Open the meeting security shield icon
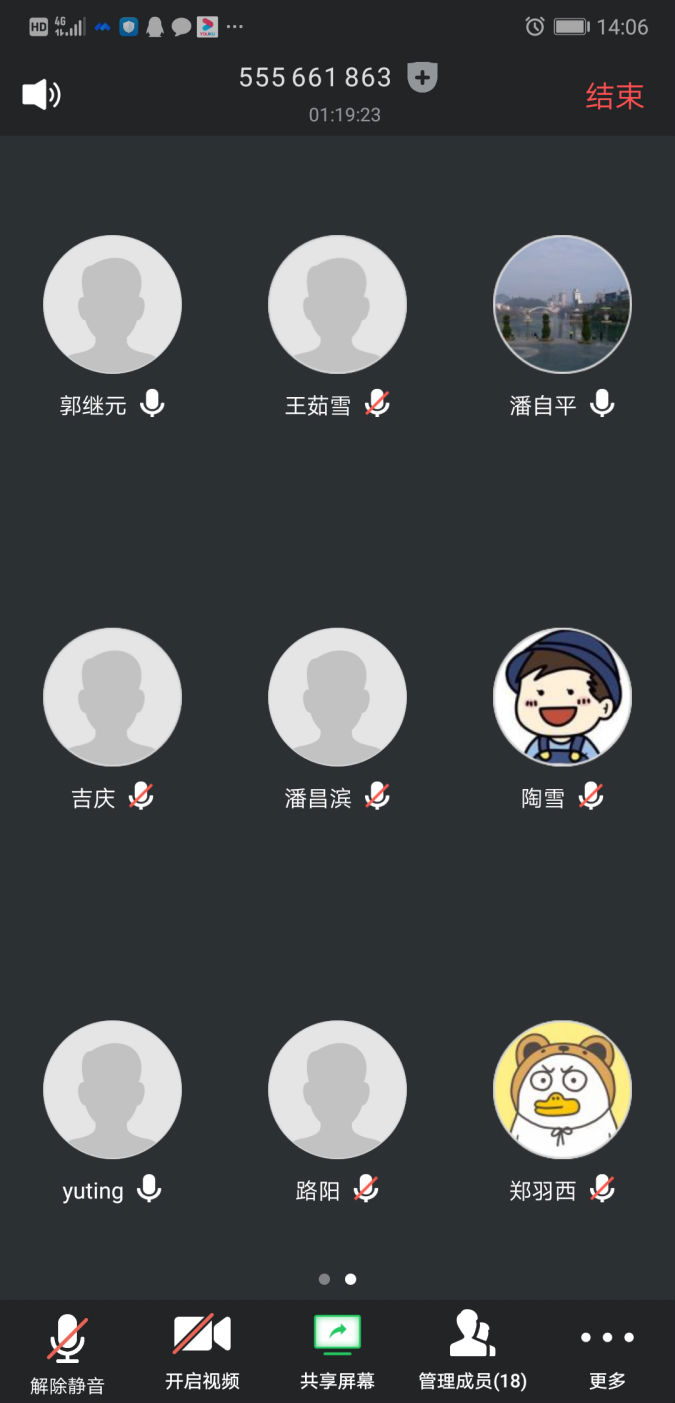 pyautogui.click(x=423, y=77)
